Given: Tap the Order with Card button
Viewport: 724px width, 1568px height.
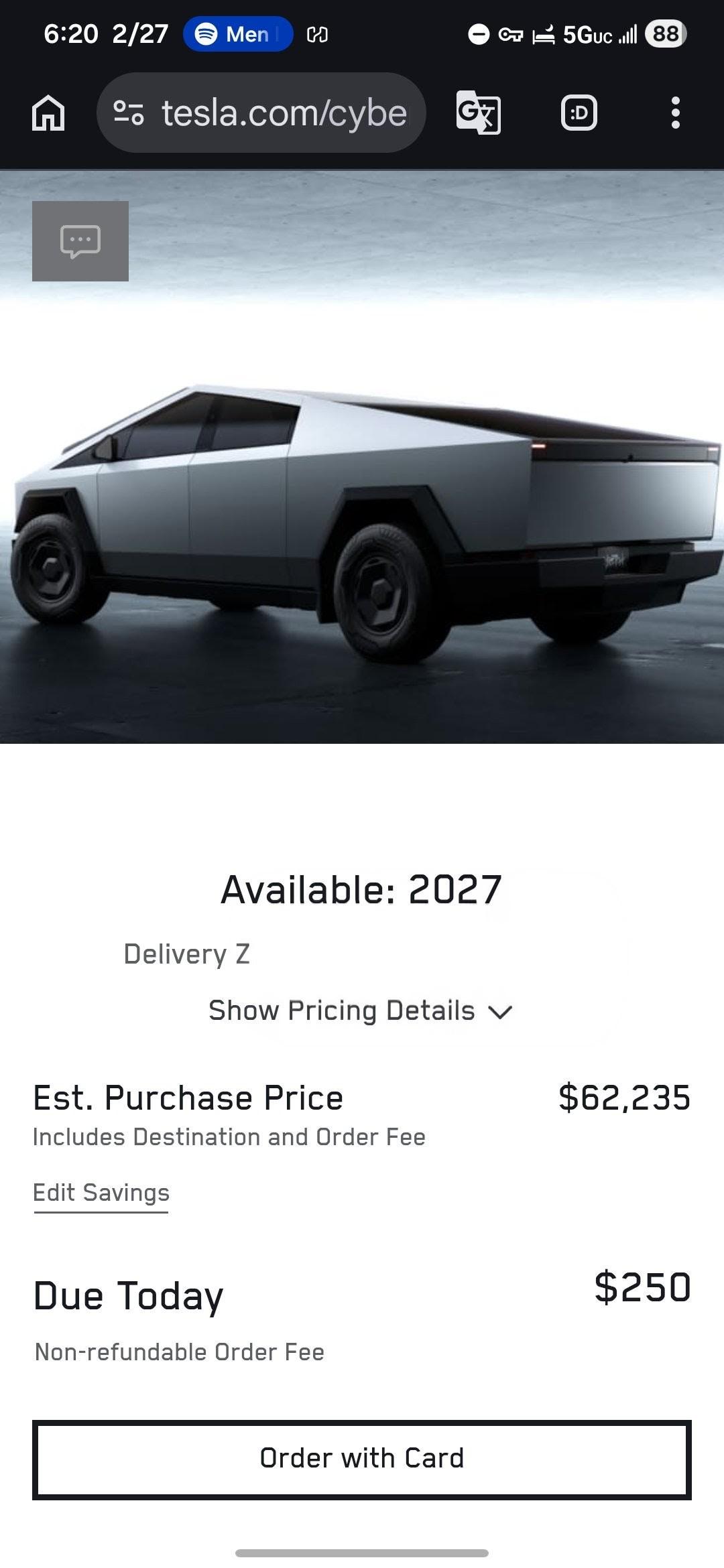Looking at the screenshot, I should pyautogui.click(x=362, y=1458).
